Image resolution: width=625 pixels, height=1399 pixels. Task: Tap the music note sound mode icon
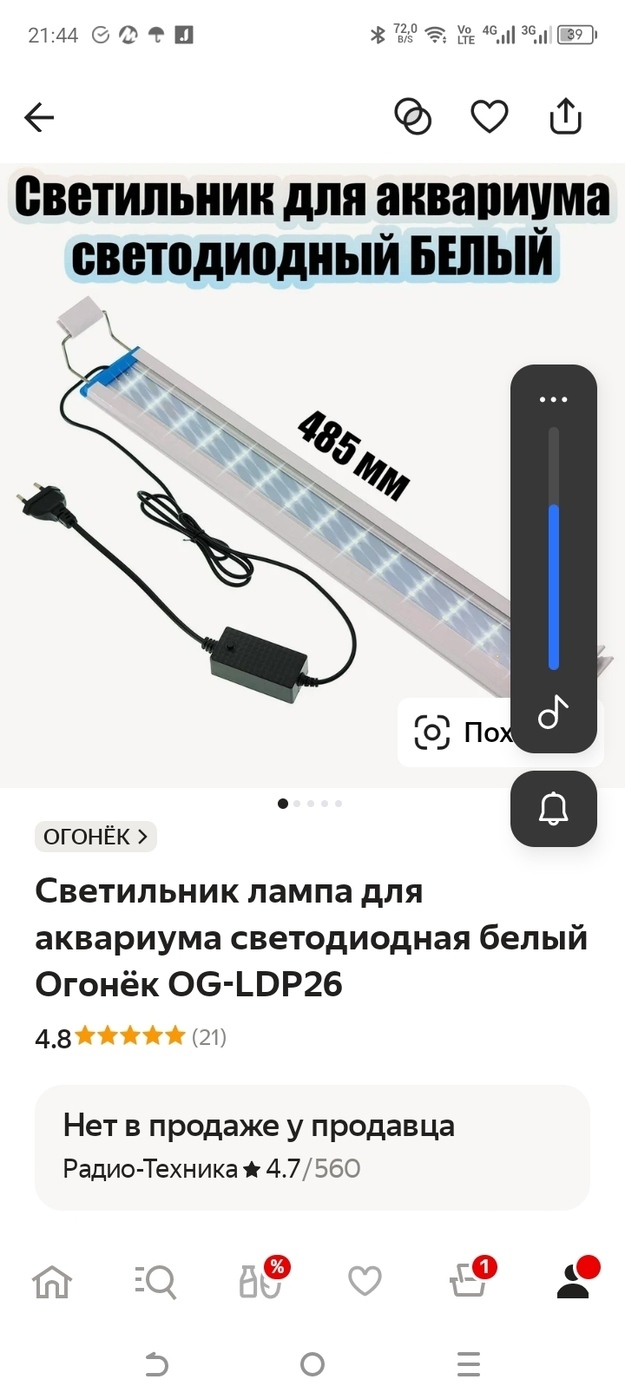click(x=553, y=713)
